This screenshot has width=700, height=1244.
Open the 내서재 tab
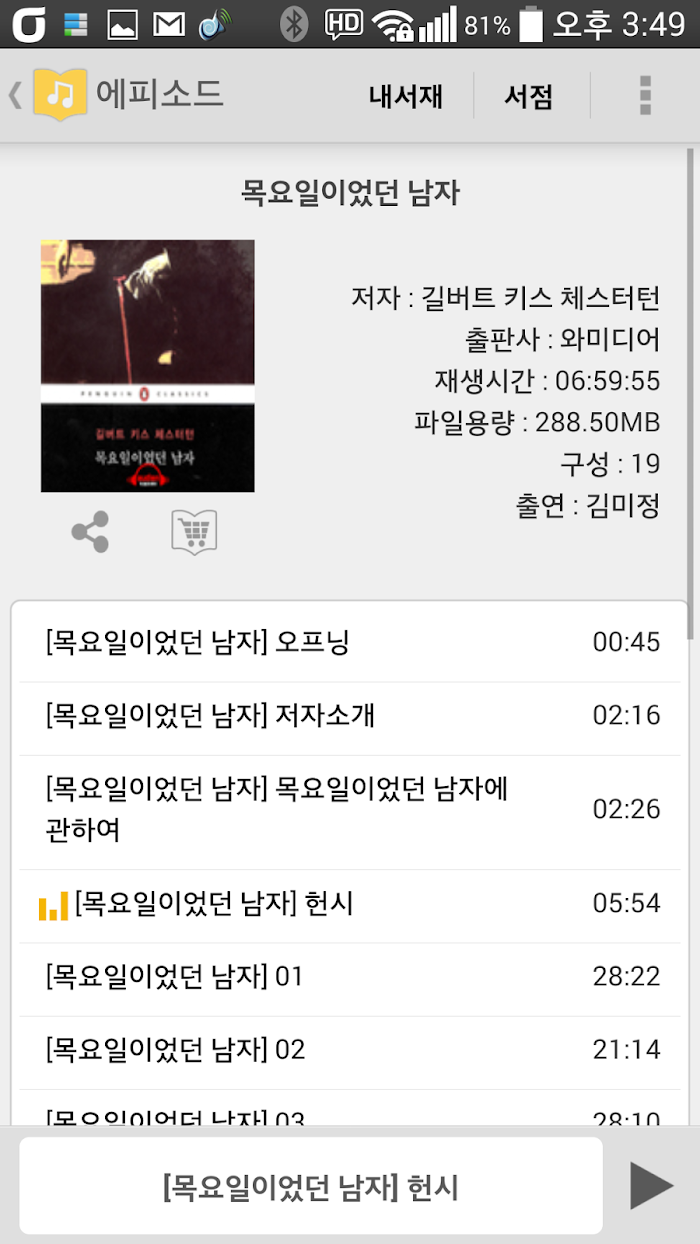pyautogui.click(x=406, y=96)
